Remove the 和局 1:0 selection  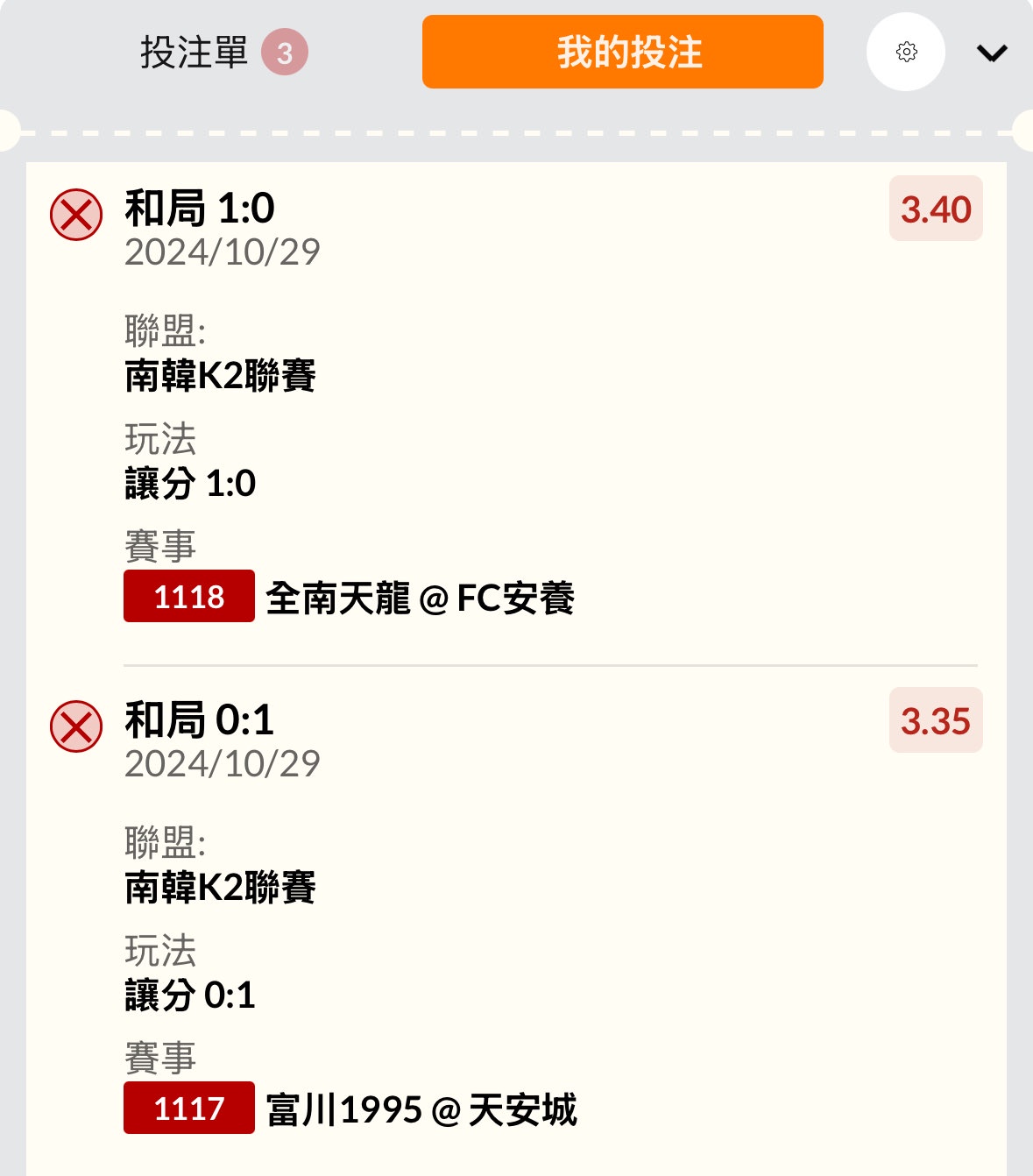pos(76,215)
